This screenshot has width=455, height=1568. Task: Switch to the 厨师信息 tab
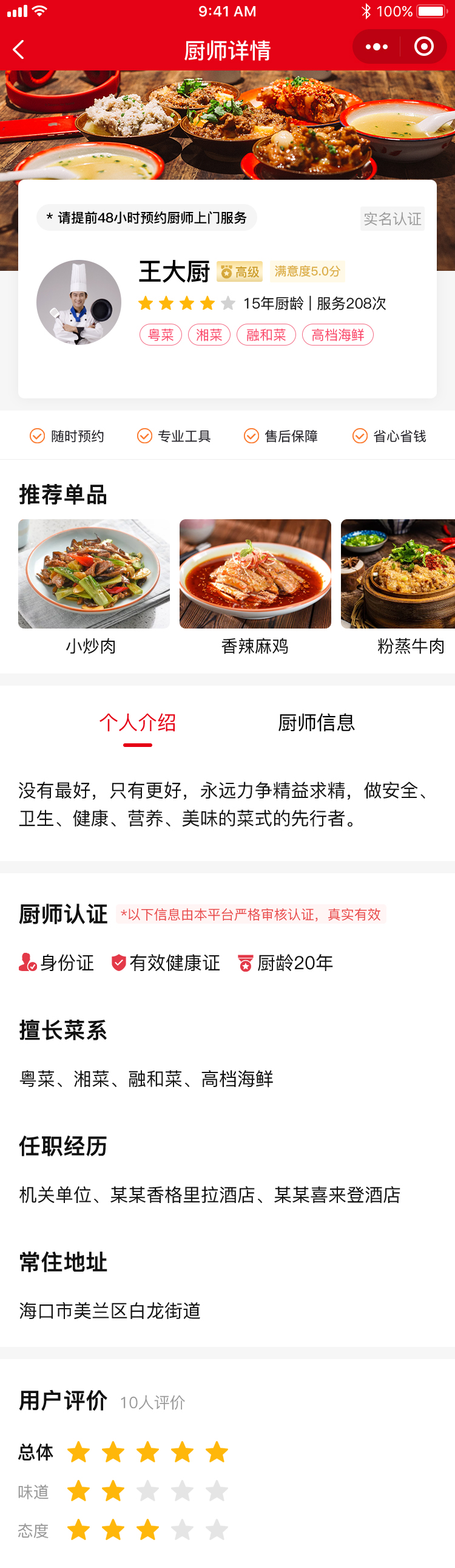pos(316,723)
